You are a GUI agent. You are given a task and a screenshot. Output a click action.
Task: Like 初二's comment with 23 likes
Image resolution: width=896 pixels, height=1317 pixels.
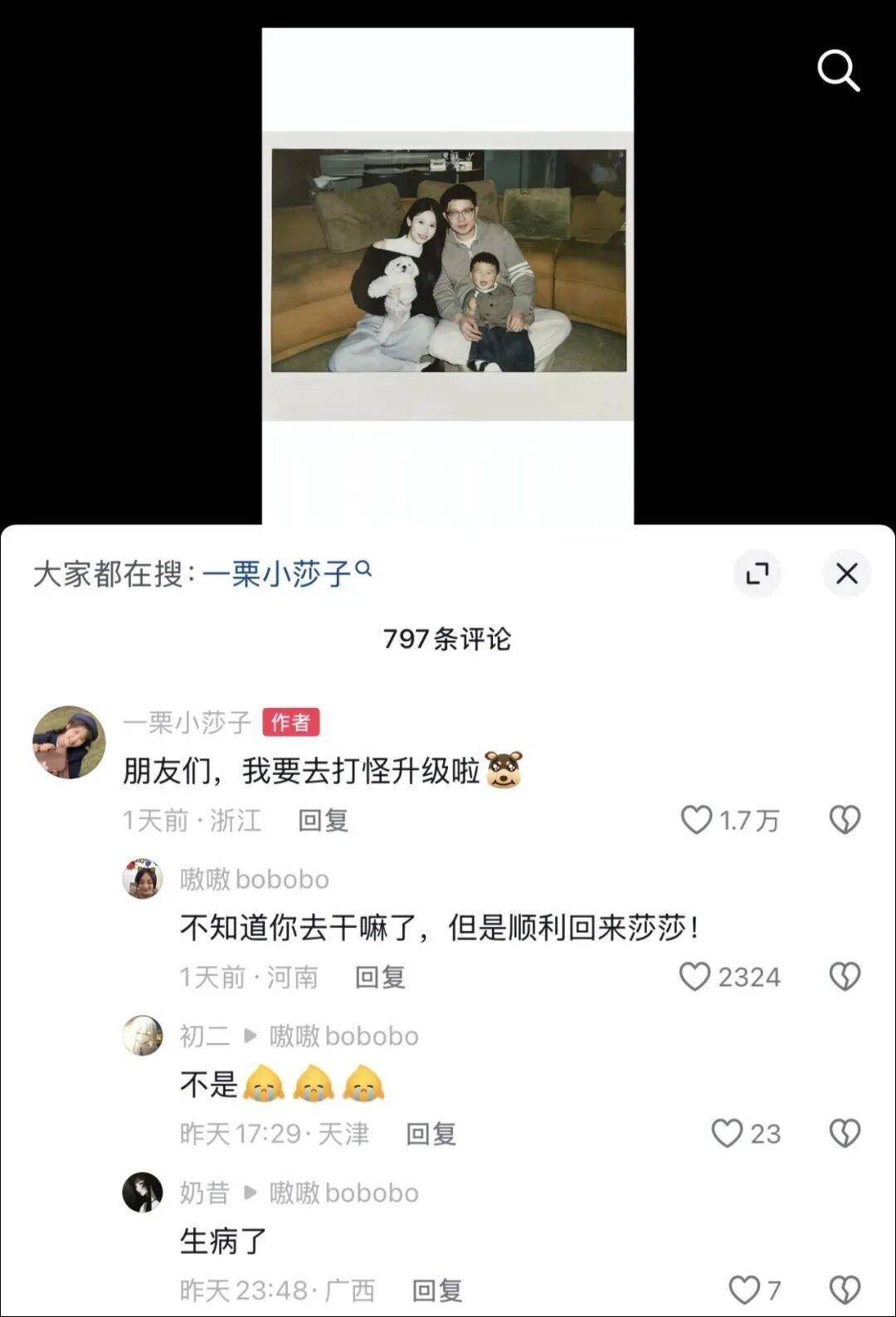coord(728,1134)
